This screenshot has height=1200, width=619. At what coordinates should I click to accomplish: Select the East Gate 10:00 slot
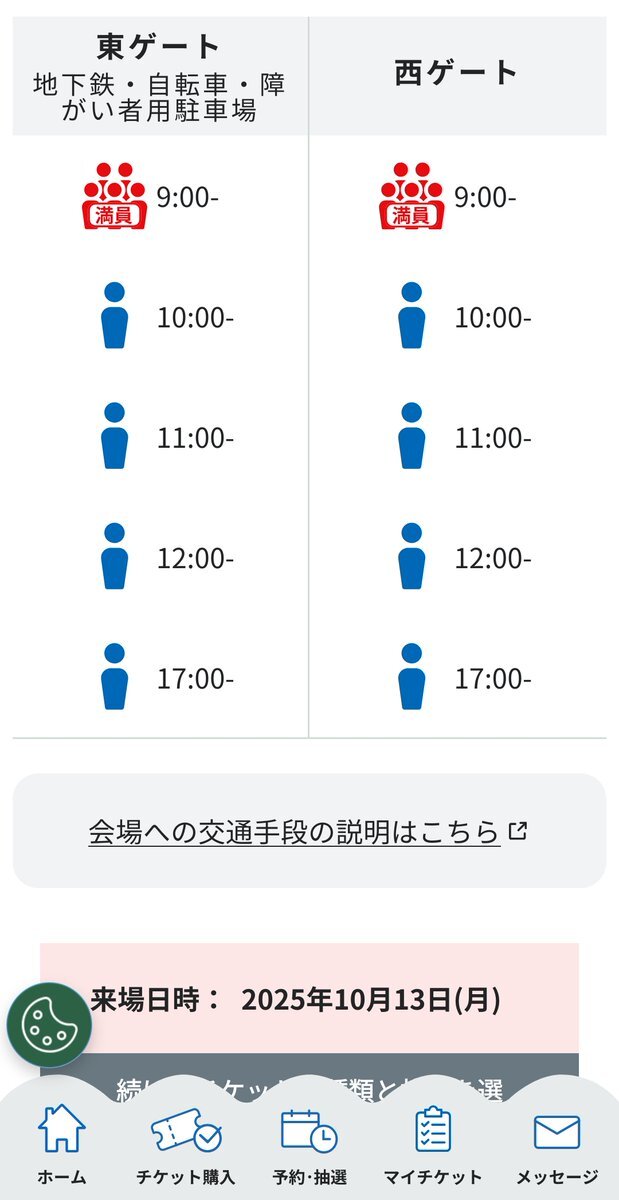(160, 317)
